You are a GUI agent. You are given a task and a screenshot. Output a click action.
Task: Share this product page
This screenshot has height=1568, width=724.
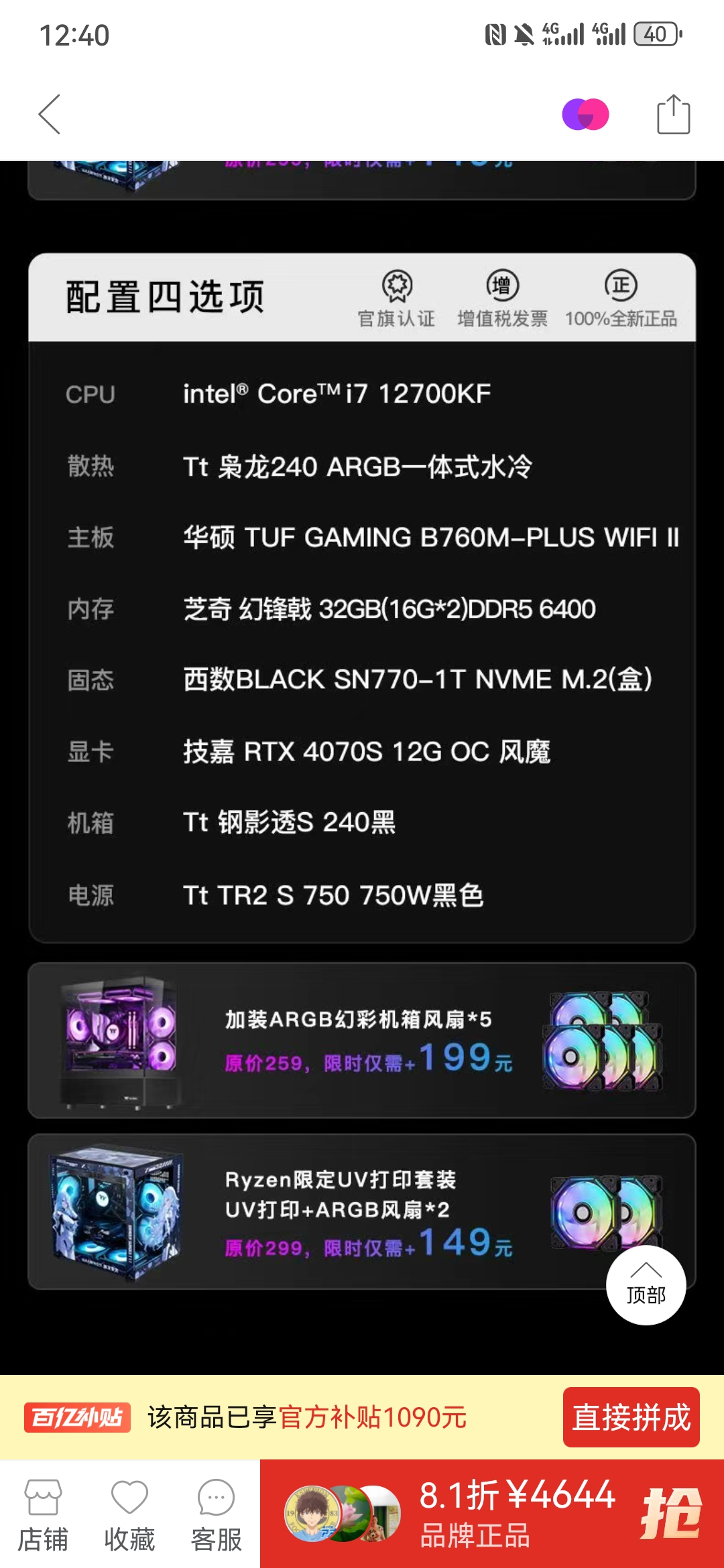pyautogui.click(x=673, y=115)
